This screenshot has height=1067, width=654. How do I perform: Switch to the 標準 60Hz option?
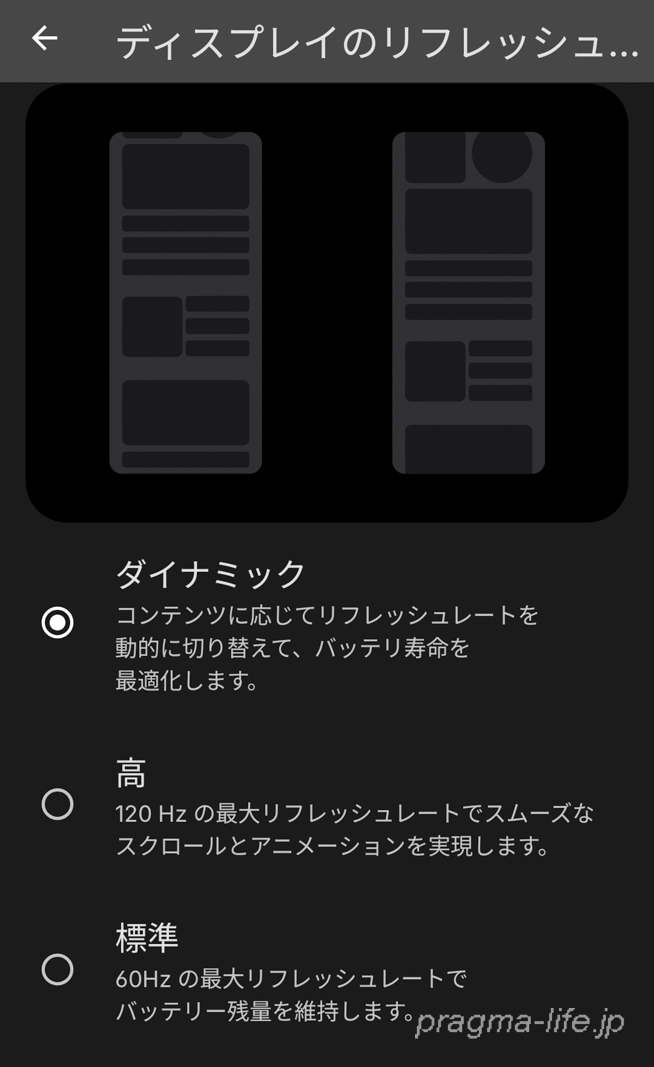click(58, 968)
